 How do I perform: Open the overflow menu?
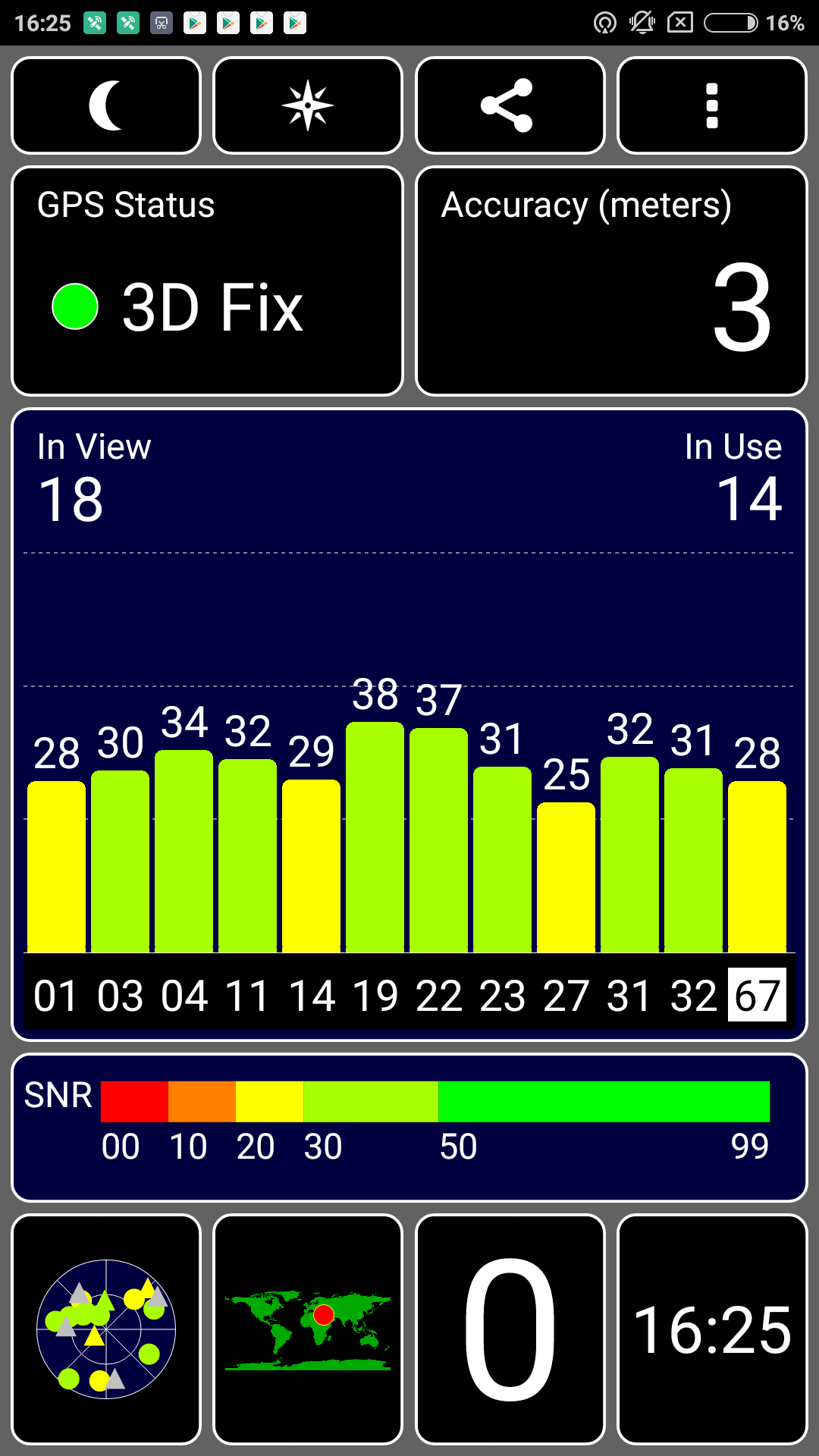tap(712, 105)
